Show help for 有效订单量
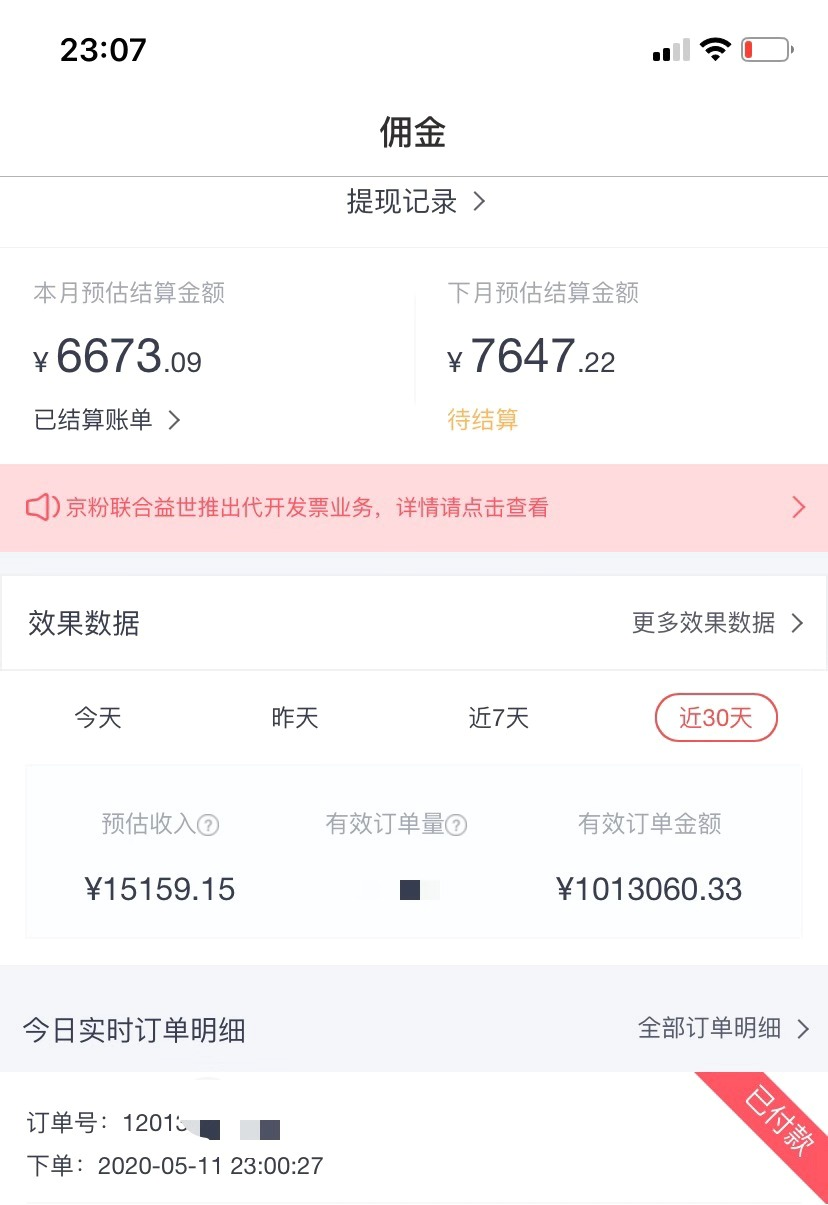Screen dimensions: 828x1205 click(456, 825)
